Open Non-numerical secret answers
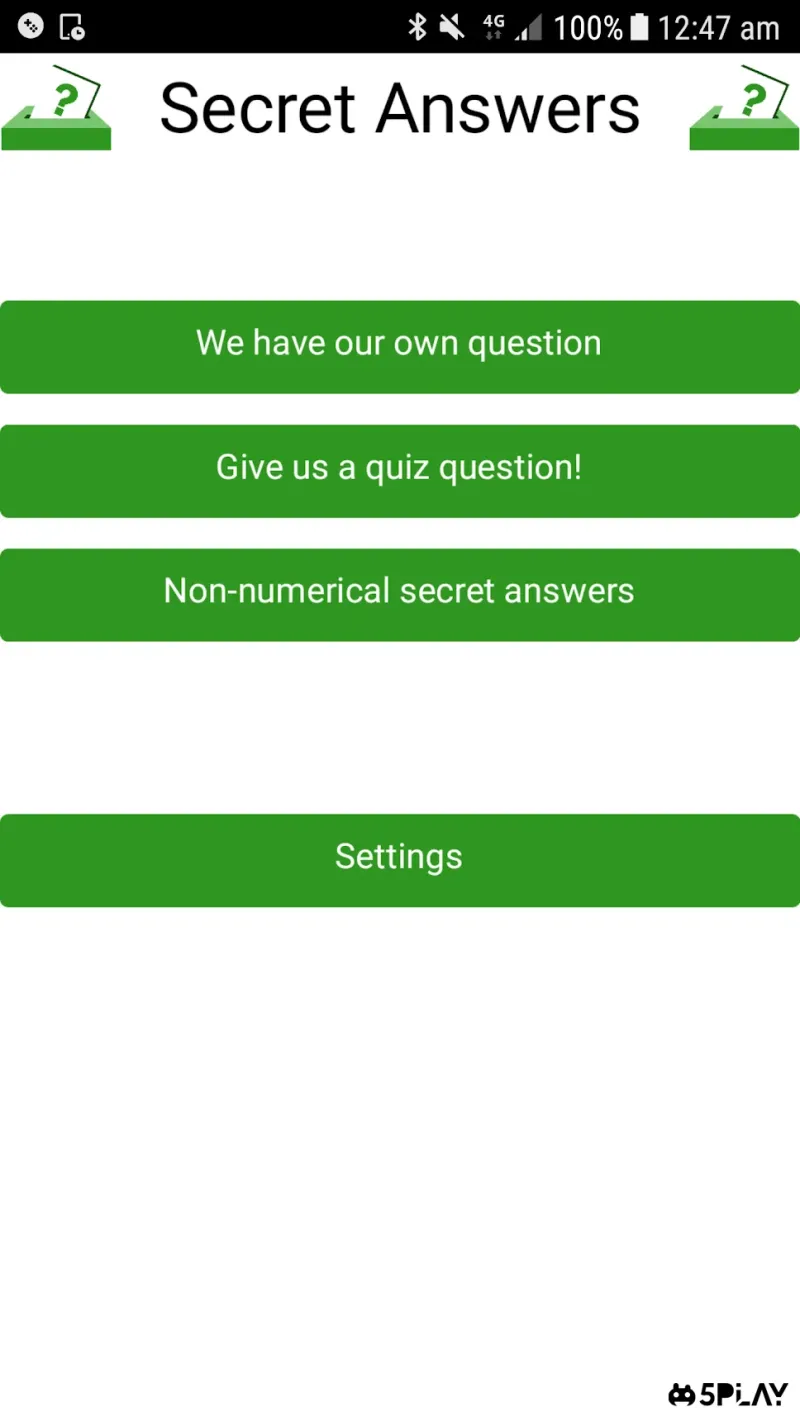The width and height of the screenshot is (800, 1421). [x=400, y=594]
